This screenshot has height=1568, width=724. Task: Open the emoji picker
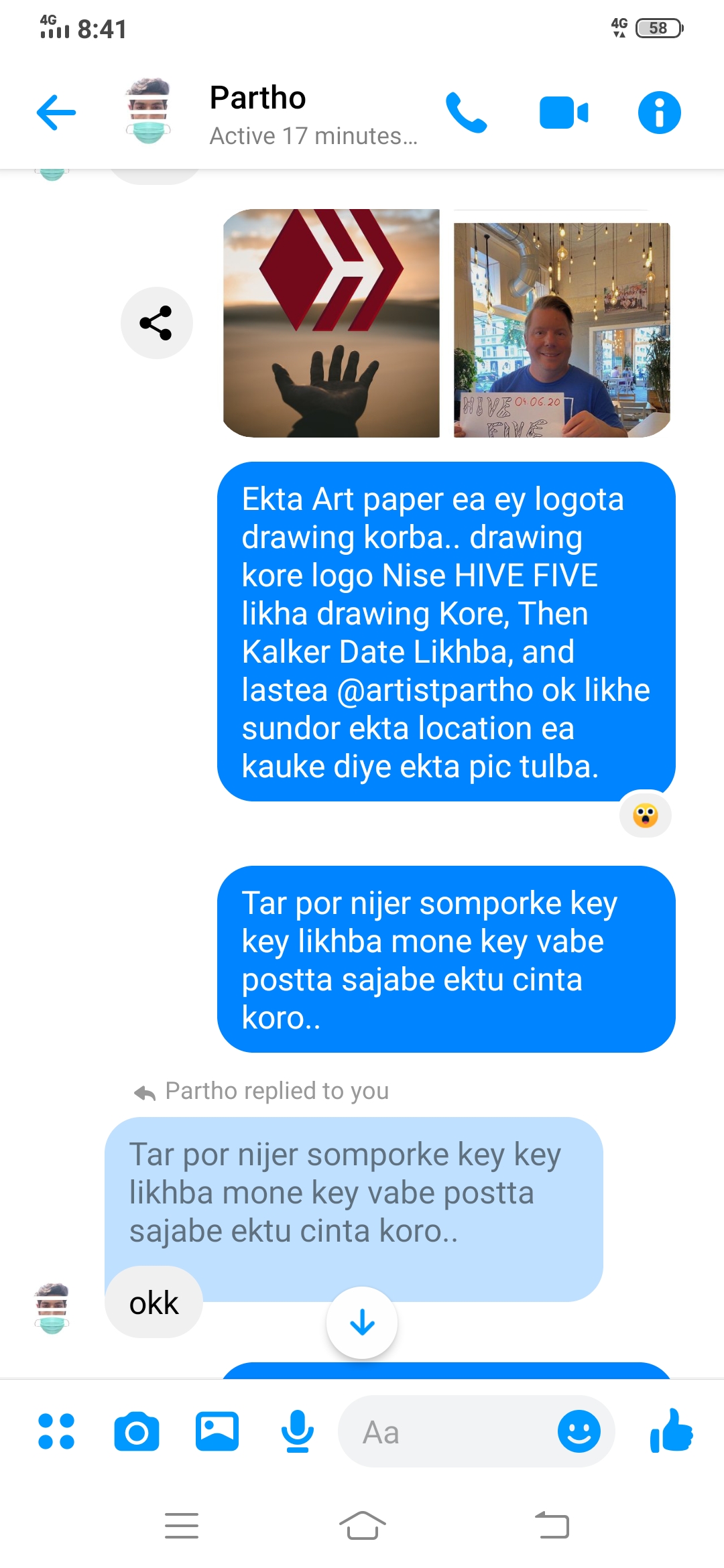point(579,1431)
